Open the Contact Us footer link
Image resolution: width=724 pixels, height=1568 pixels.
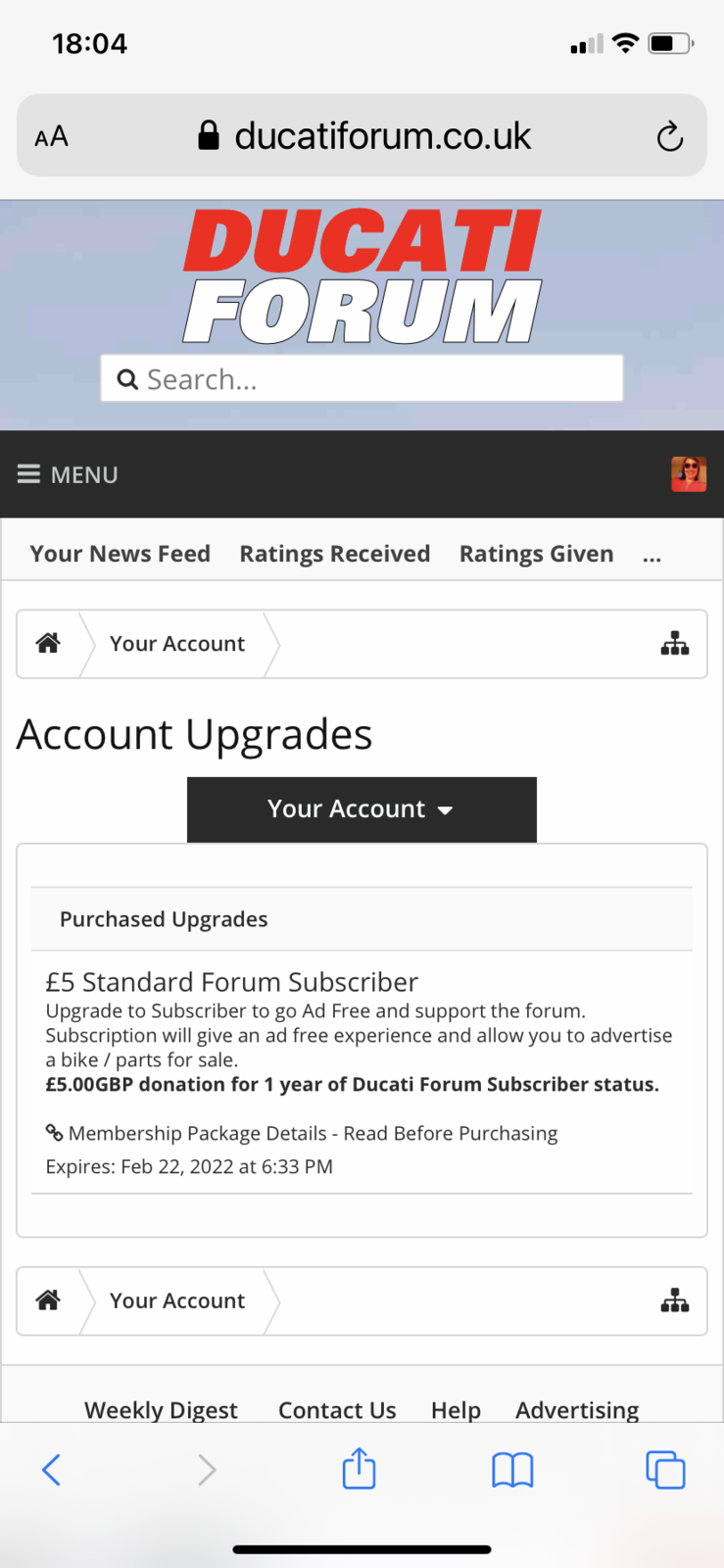[x=337, y=1409]
